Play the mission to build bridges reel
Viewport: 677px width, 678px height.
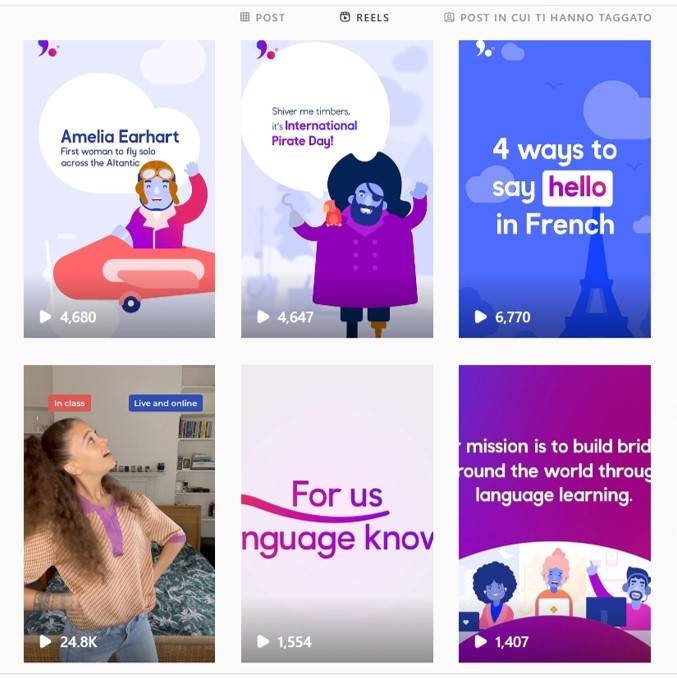[554, 513]
